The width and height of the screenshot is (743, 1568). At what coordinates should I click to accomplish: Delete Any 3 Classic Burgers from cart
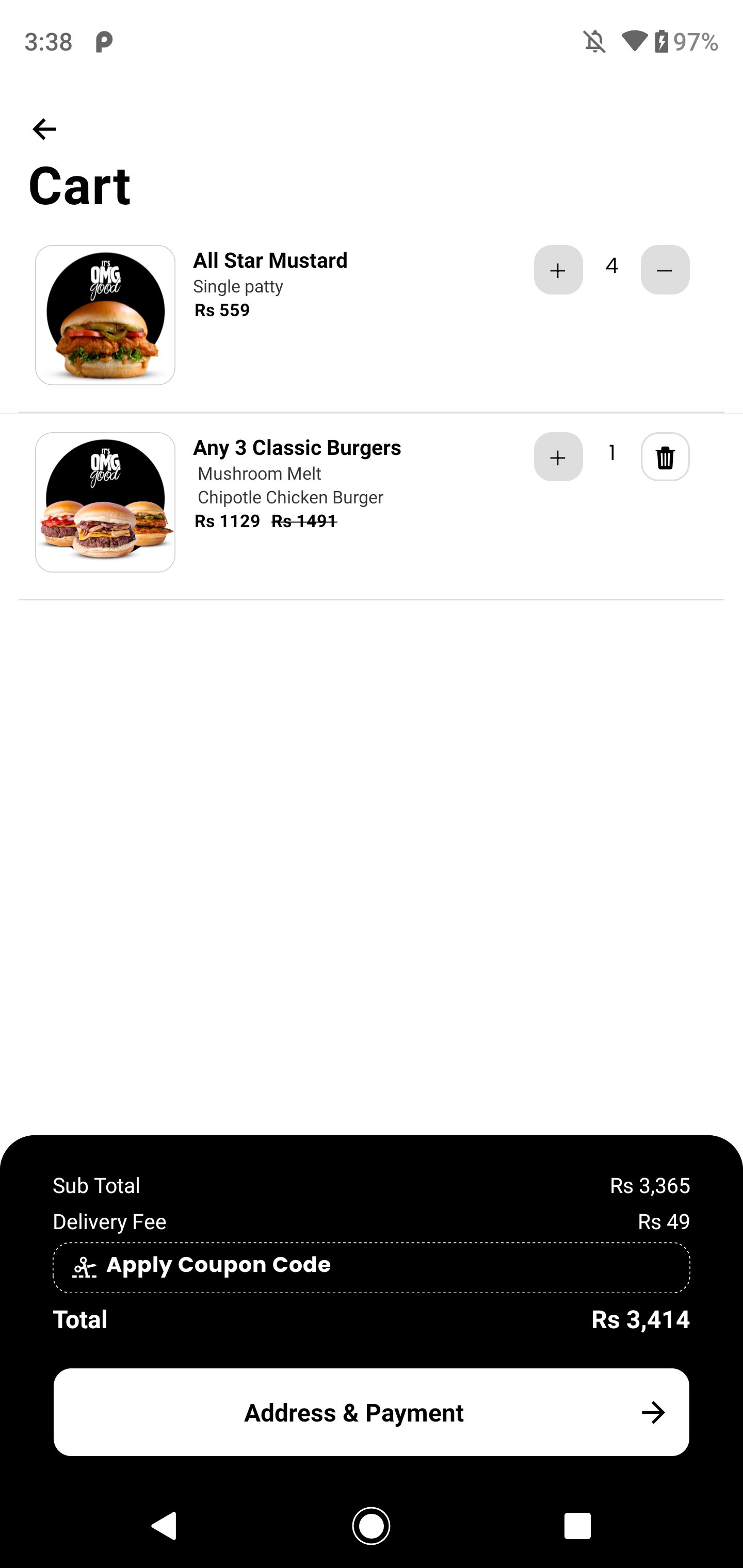(665, 457)
